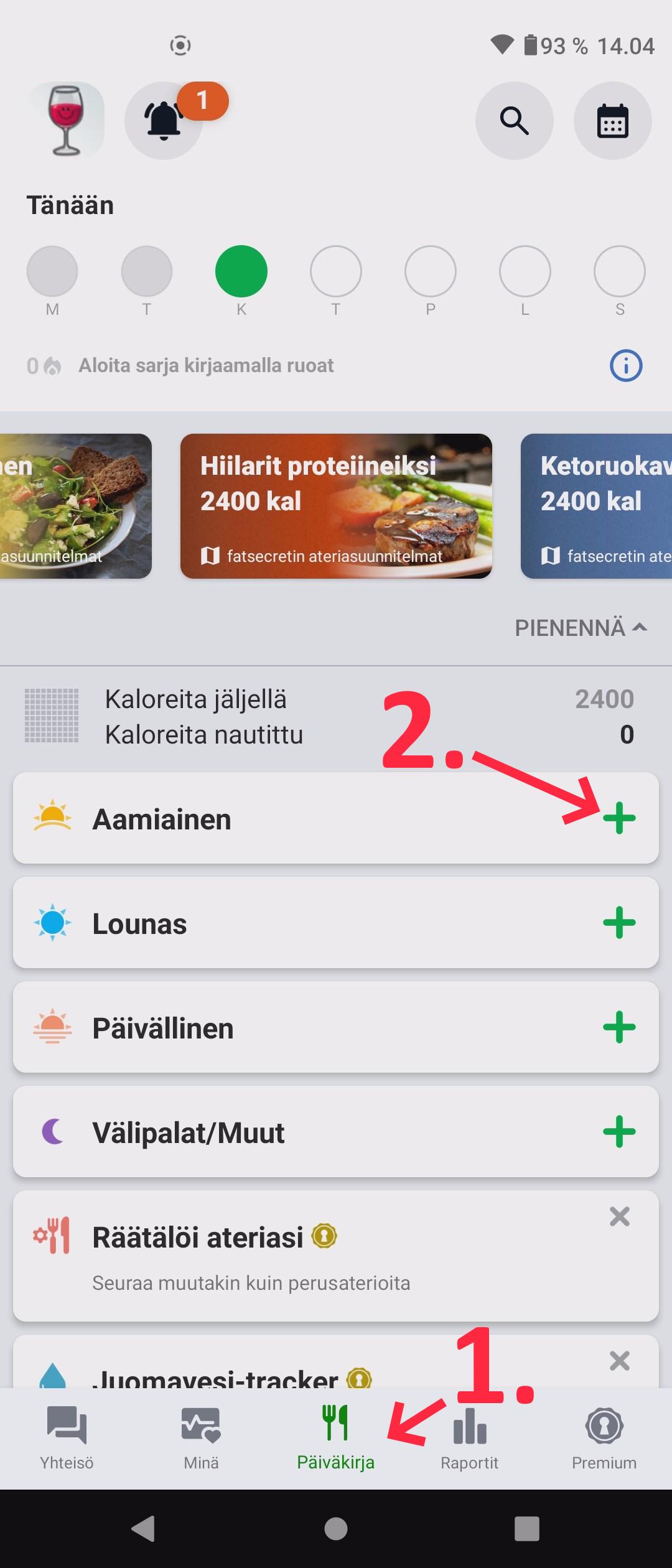Open the wine glass profile avatar
Image resolution: width=672 pixels, height=1568 pixels.
pyautogui.click(x=66, y=120)
